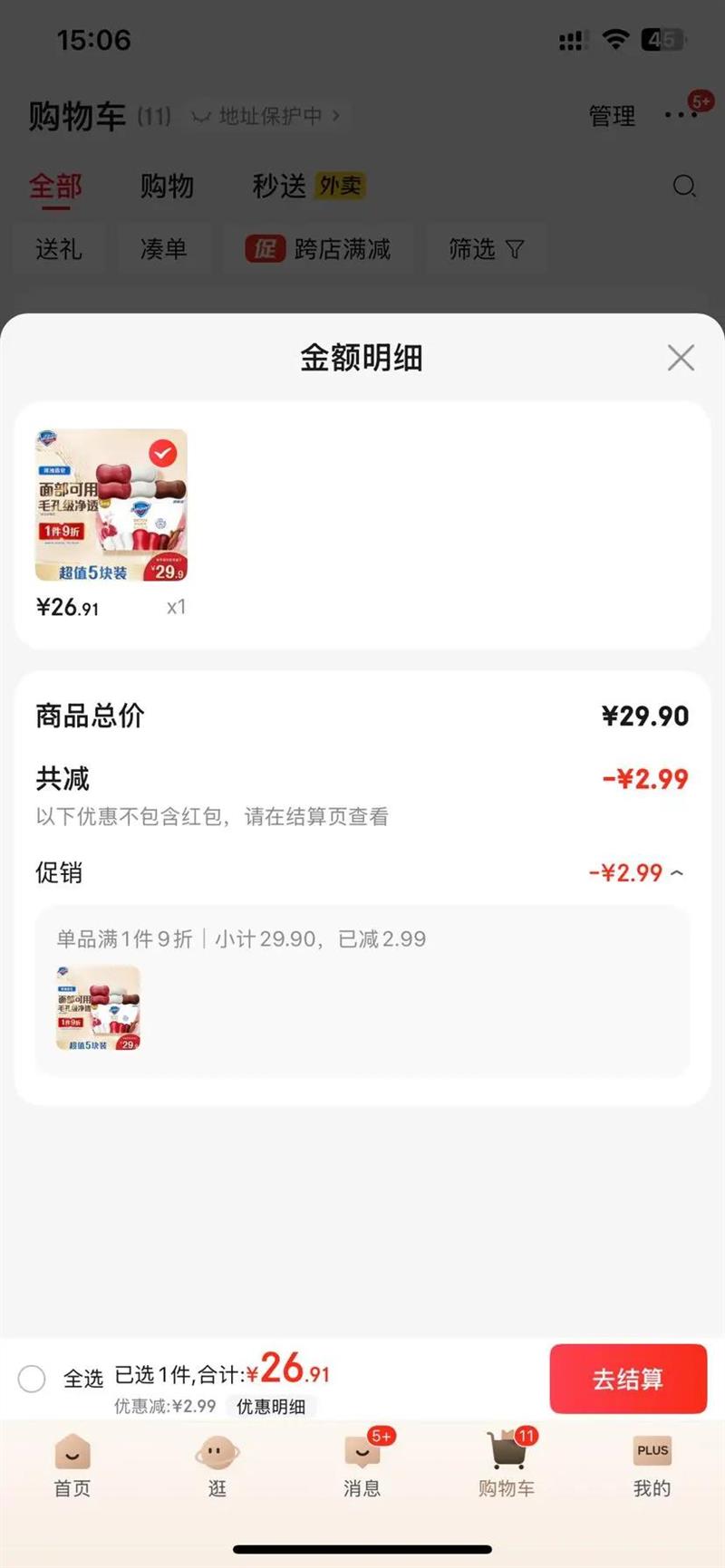Collapse the 促销 discount section
The image size is (725, 1568).
click(676, 873)
